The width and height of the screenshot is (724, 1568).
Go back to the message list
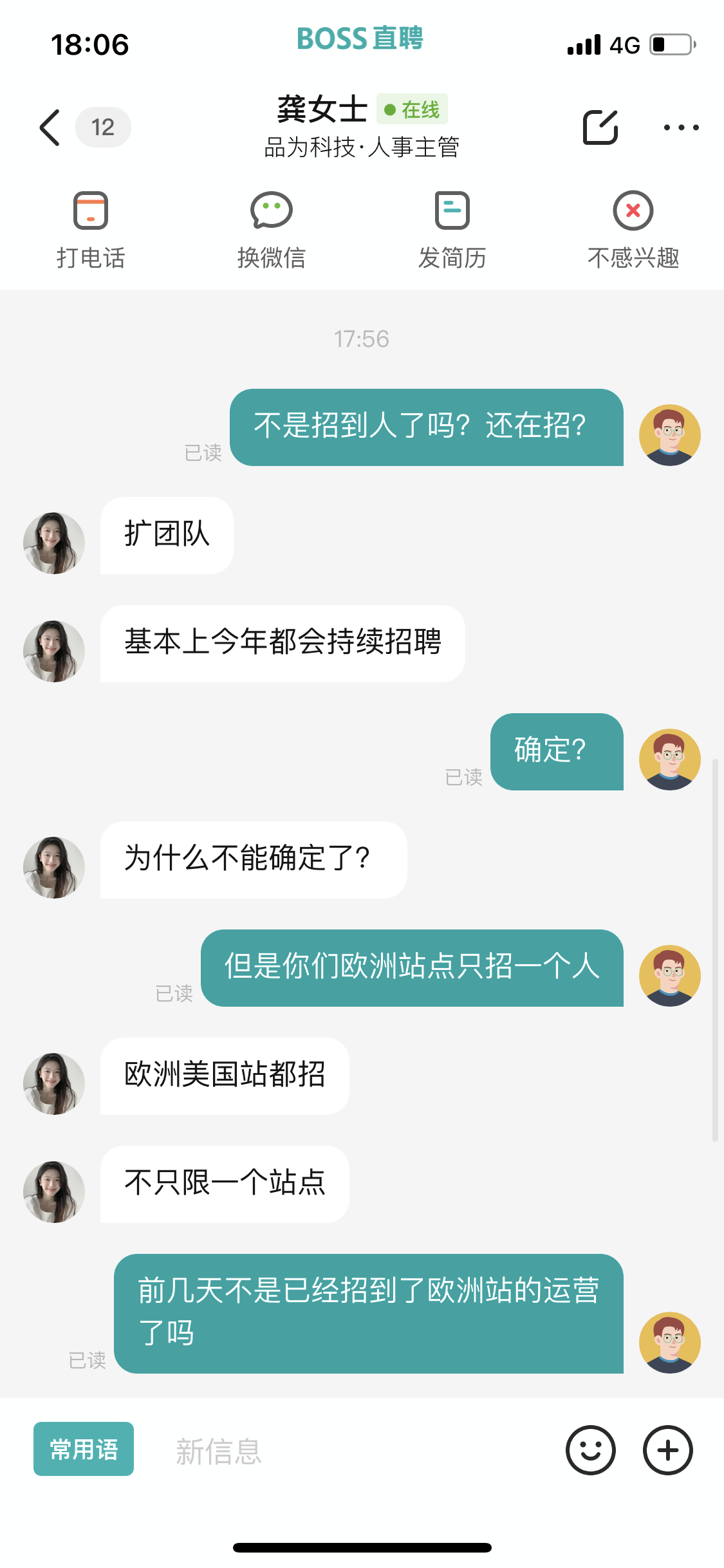[x=50, y=127]
